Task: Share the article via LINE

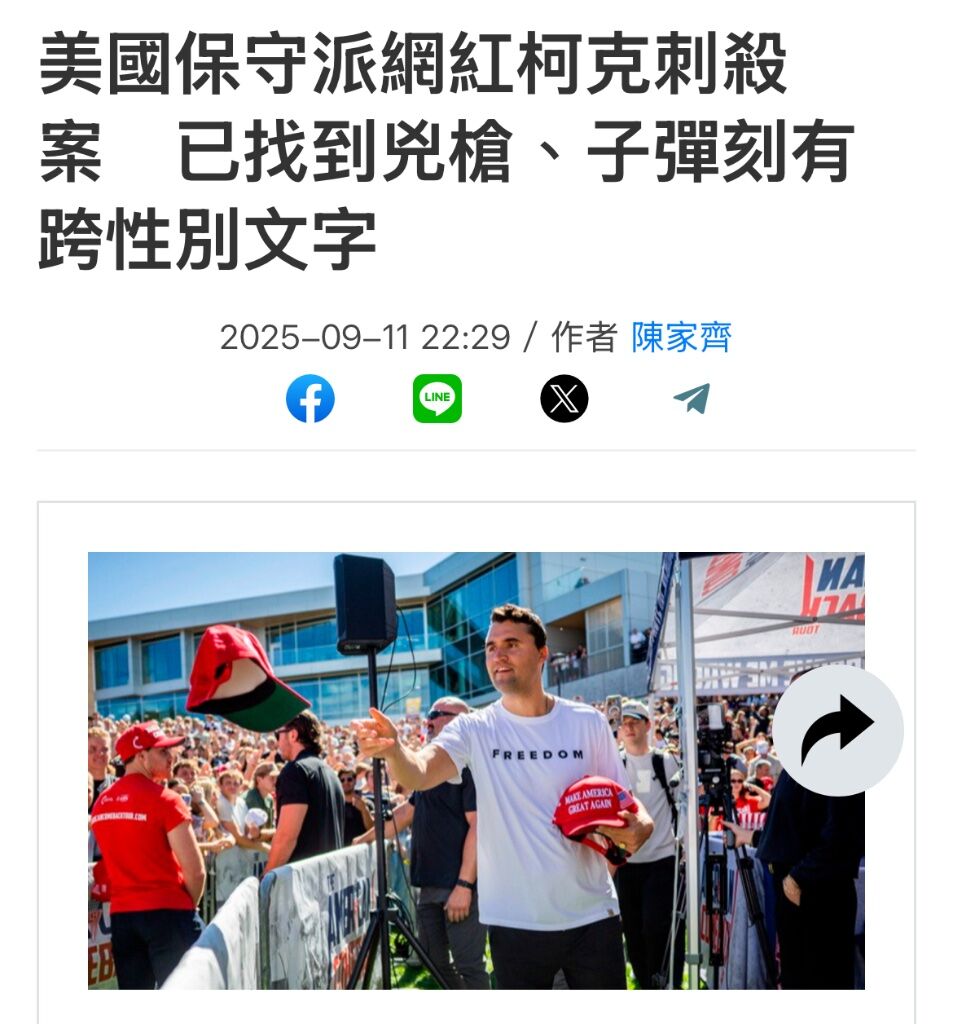Action: (437, 399)
